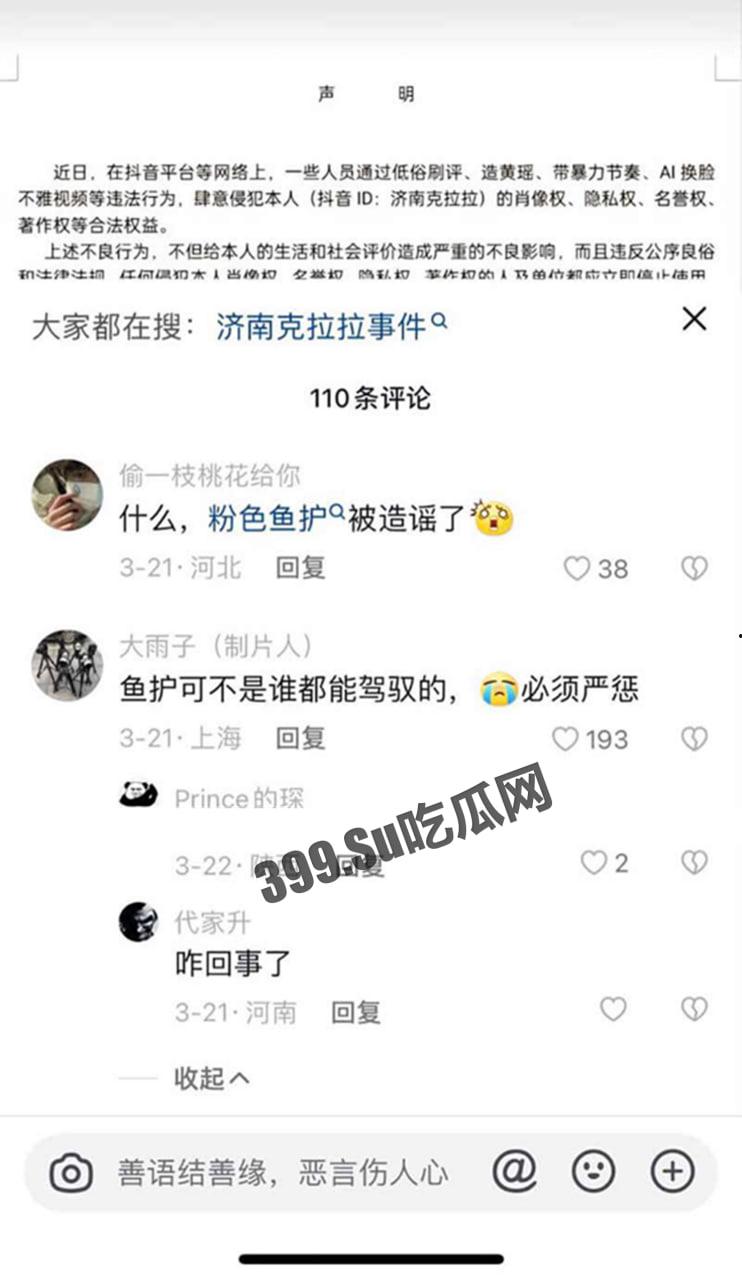Close the comments panel
This screenshot has height=1280, width=742.
coord(694,319)
